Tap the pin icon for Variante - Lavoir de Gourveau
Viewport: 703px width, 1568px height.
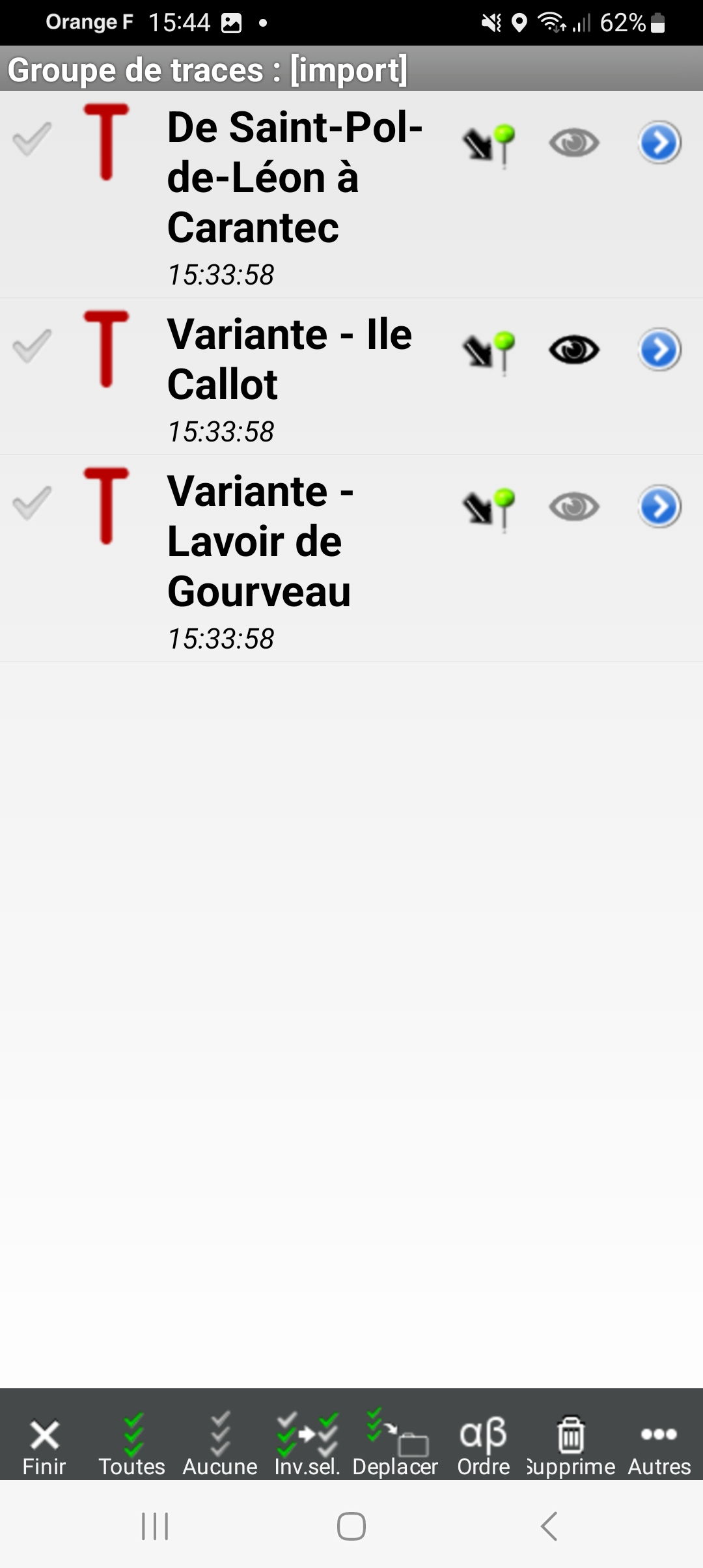tap(488, 509)
